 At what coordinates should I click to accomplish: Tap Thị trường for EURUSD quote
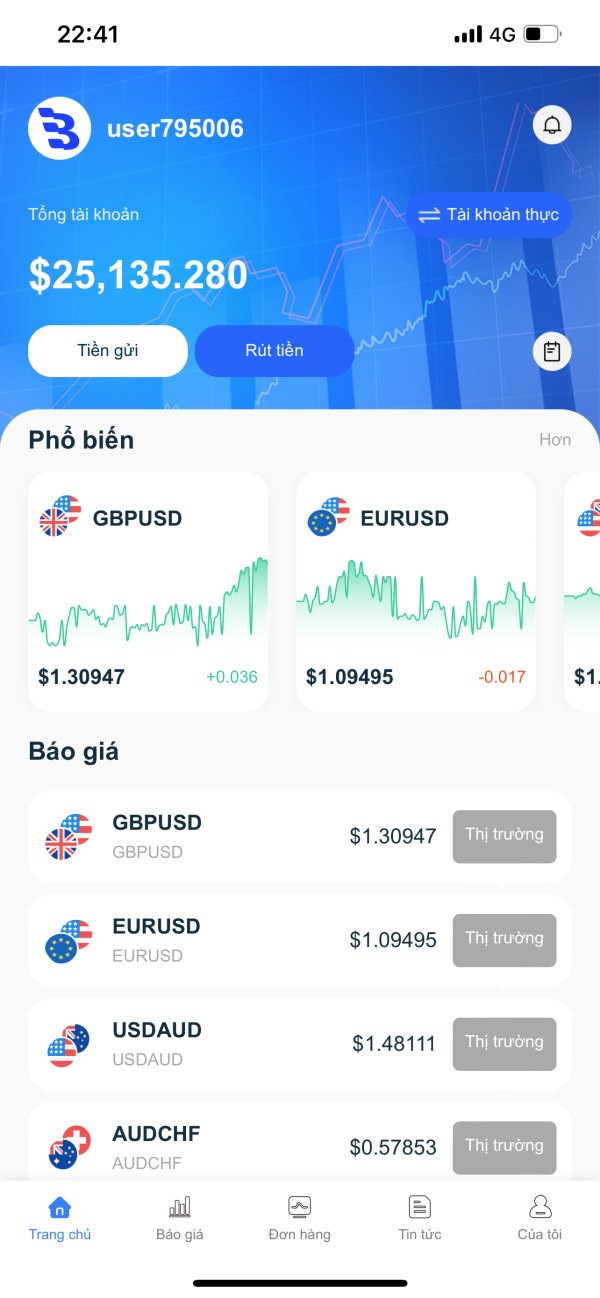[x=504, y=940]
